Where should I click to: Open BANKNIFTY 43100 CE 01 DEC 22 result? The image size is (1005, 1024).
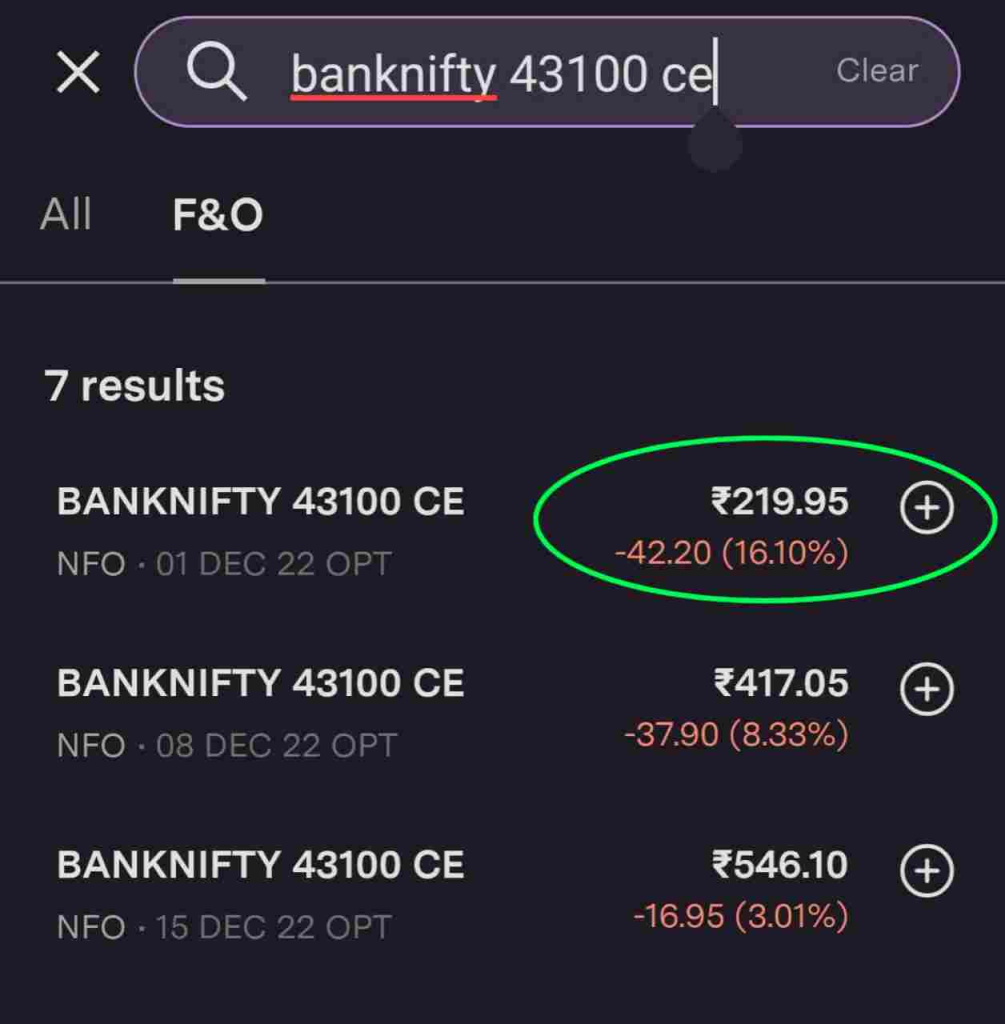pyautogui.click(x=262, y=528)
